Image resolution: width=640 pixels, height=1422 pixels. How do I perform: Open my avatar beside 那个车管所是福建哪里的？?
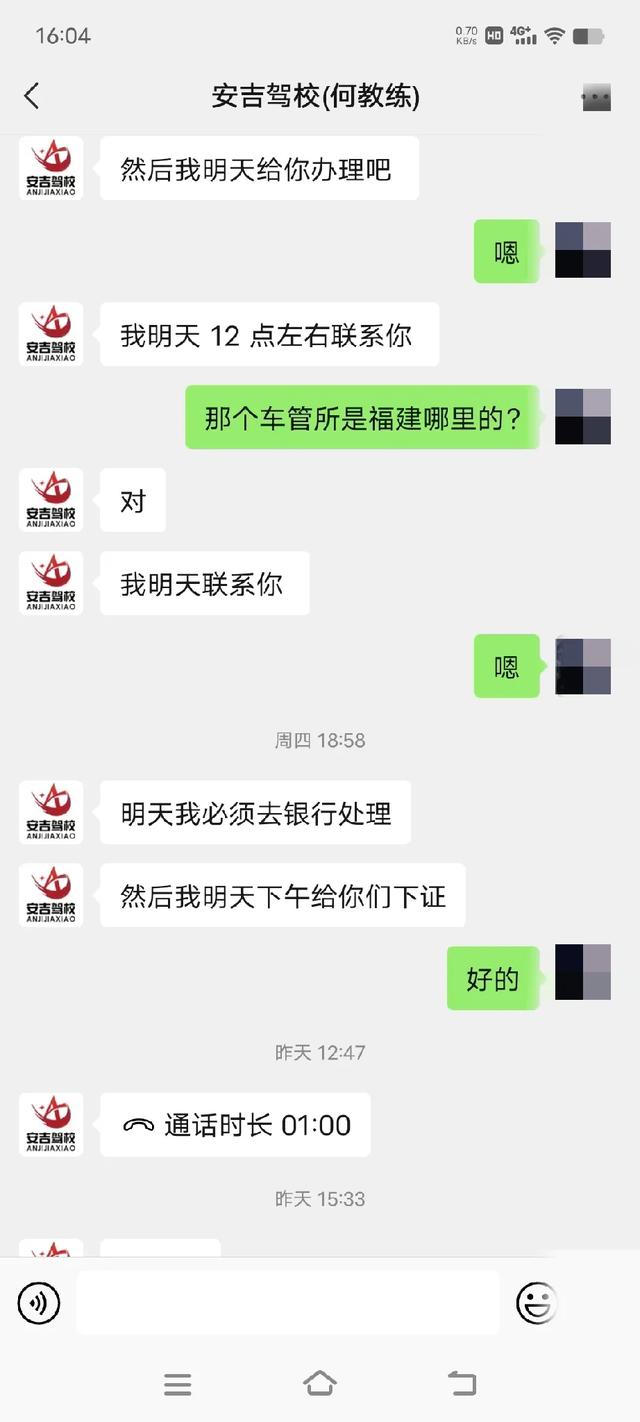tap(583, 417)
